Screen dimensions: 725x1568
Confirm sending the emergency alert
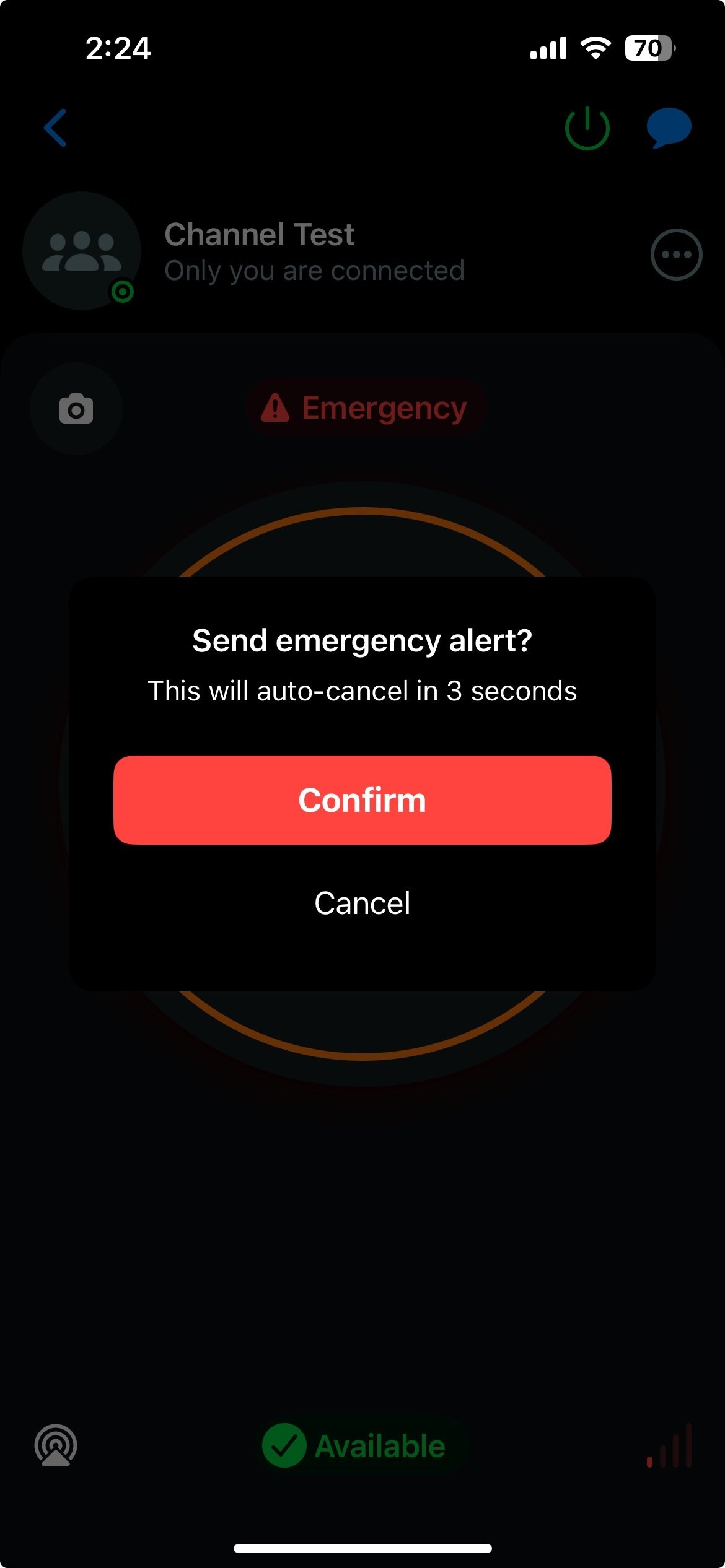[x=362, y=800]
